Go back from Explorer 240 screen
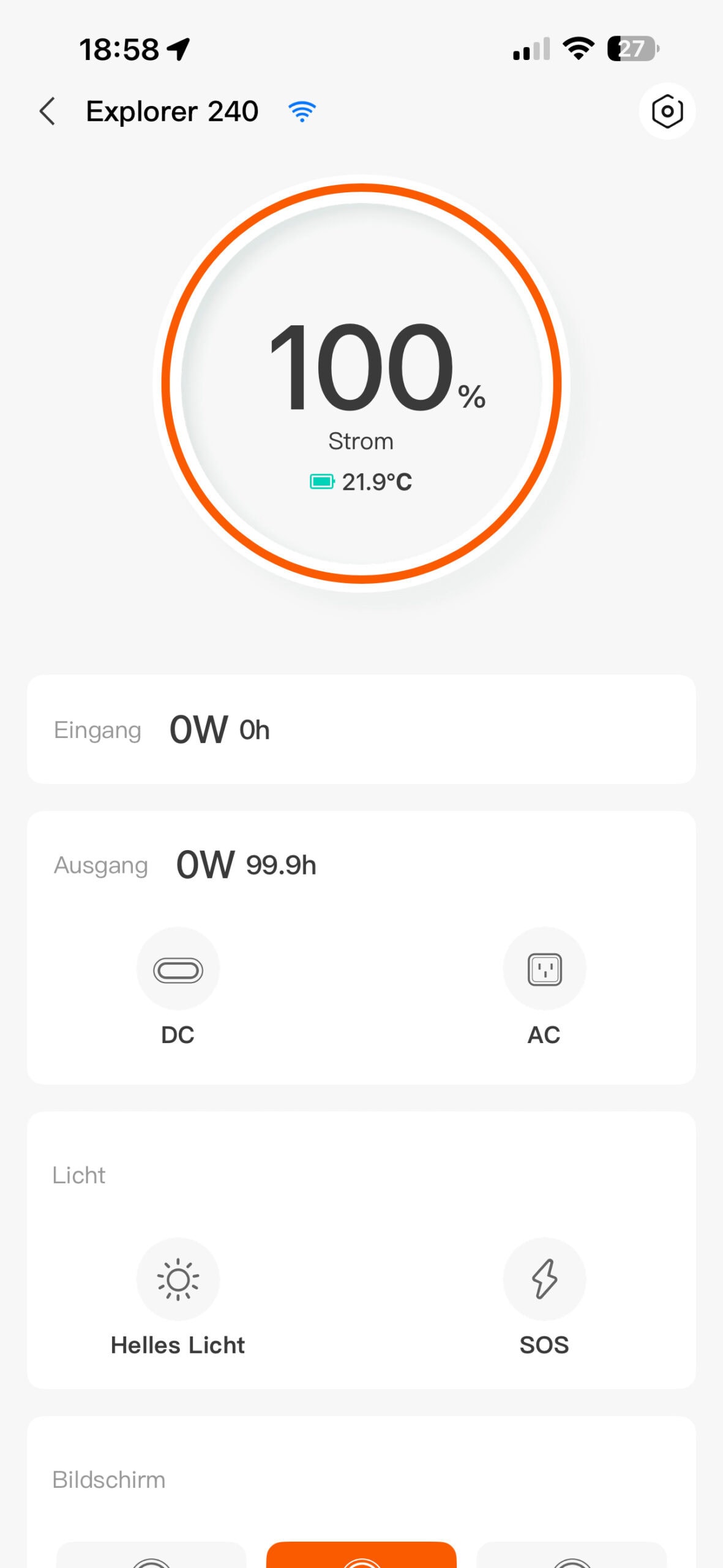 pyautogui.click(x=48, y=111)
